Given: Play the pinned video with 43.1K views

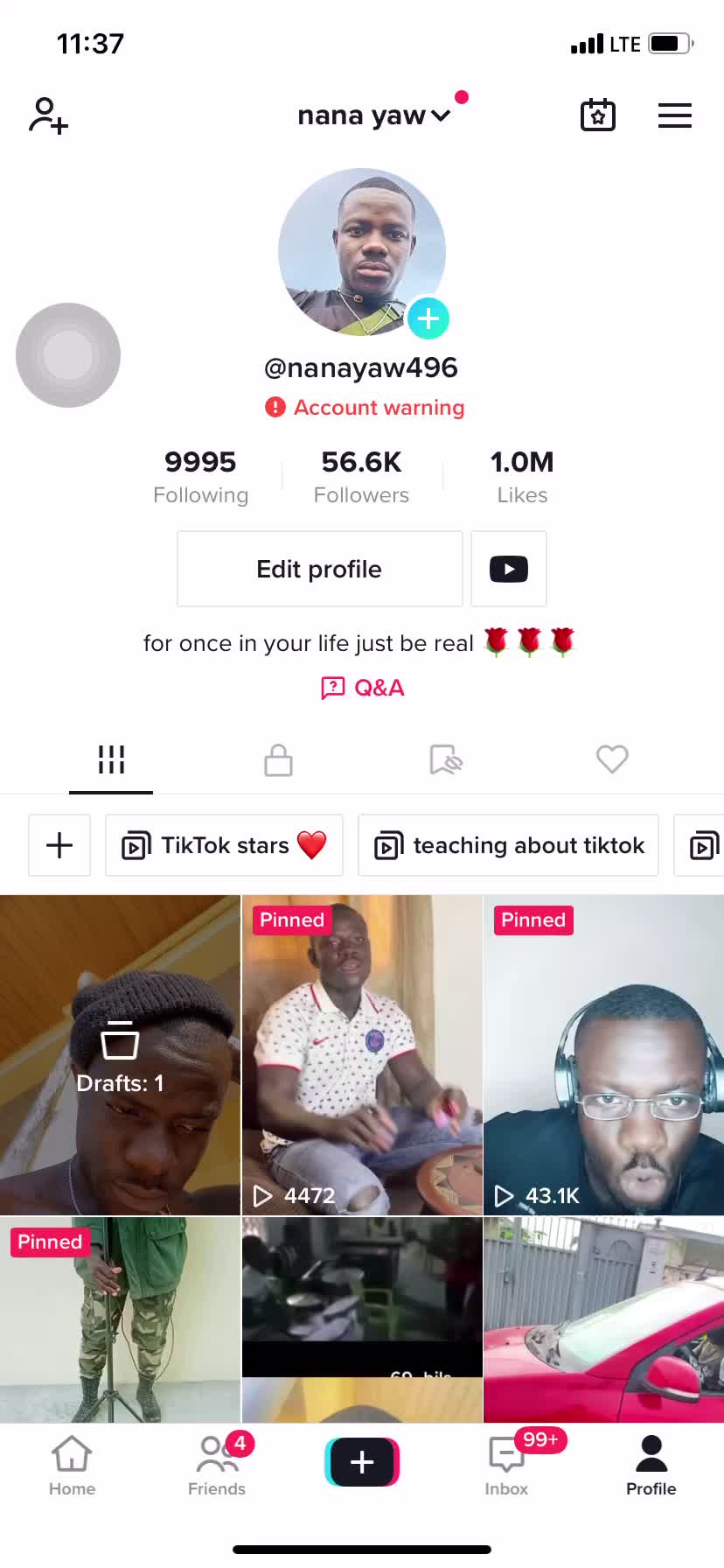Looking at the screenshot, I should [603, 1055].
